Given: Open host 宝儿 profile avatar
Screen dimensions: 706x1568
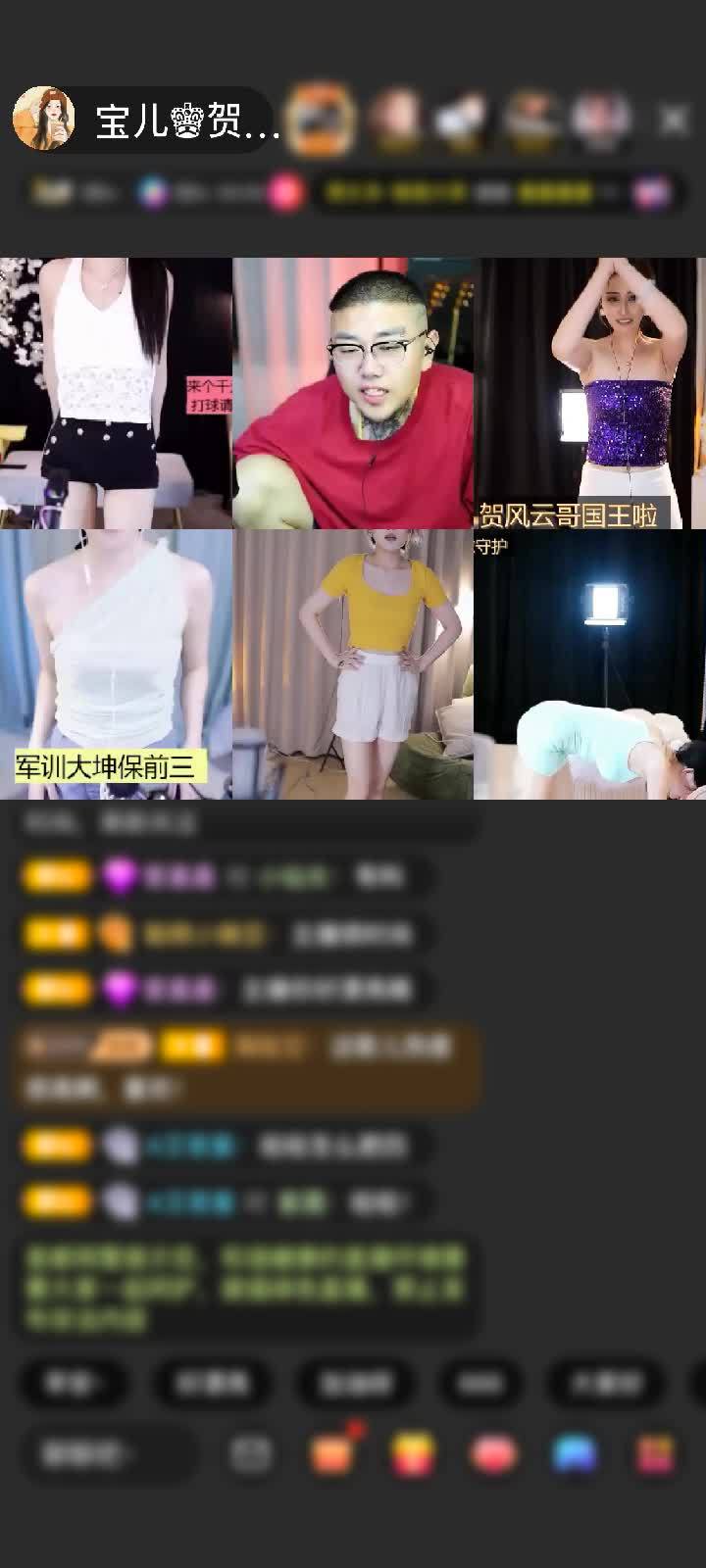Looking at the screenshot, I should (43, 120).
